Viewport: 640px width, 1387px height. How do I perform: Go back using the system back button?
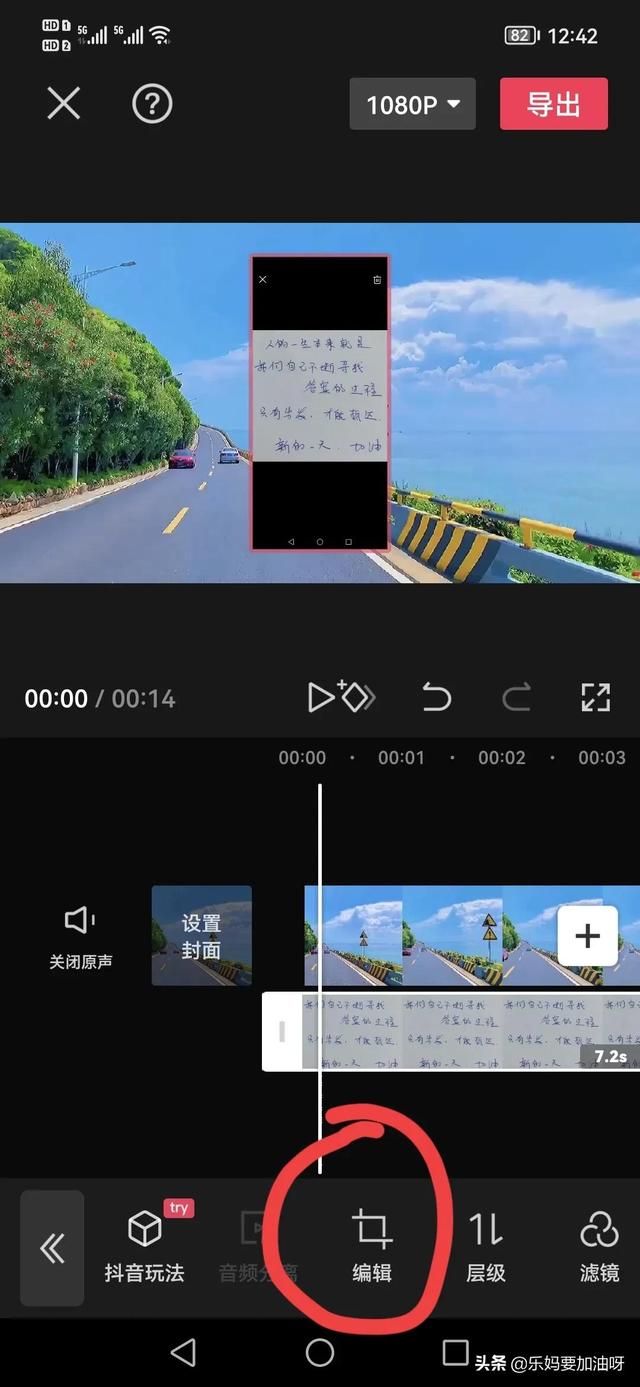pyautogui.click(x=183, y=1353)
